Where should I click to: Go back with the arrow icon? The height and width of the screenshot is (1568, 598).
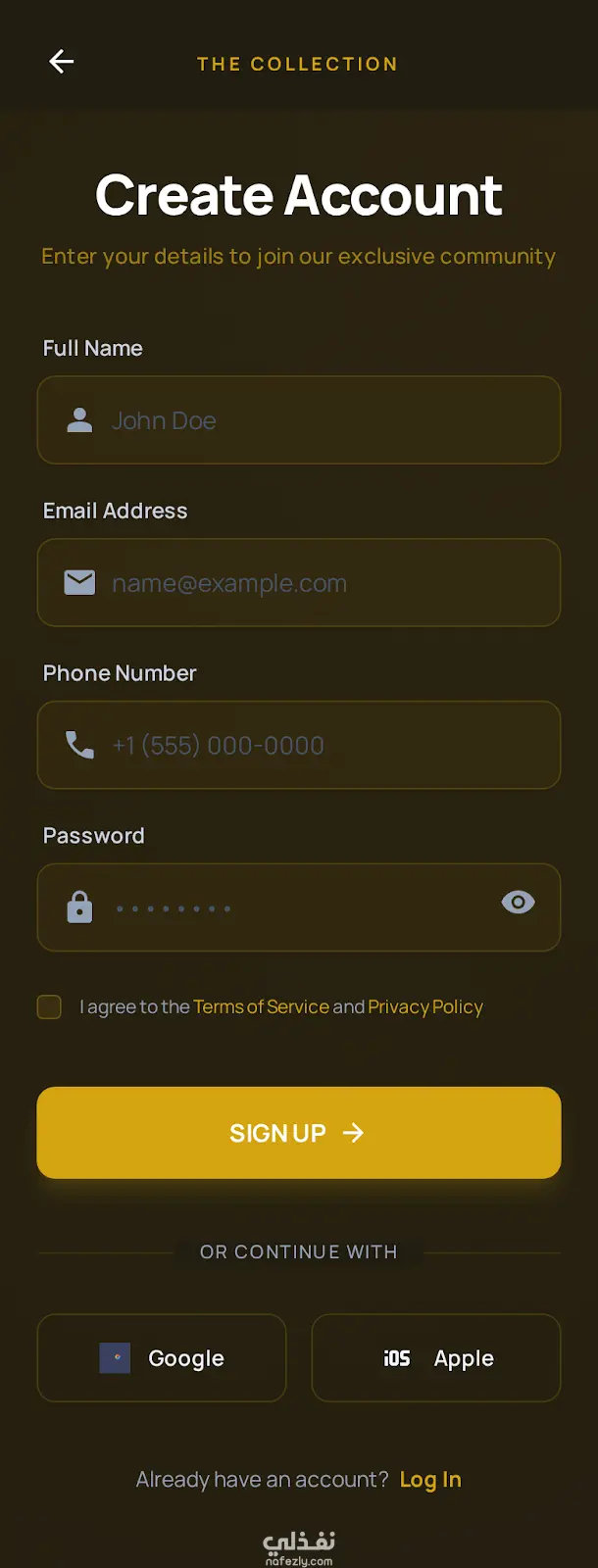tap(62, 62)
